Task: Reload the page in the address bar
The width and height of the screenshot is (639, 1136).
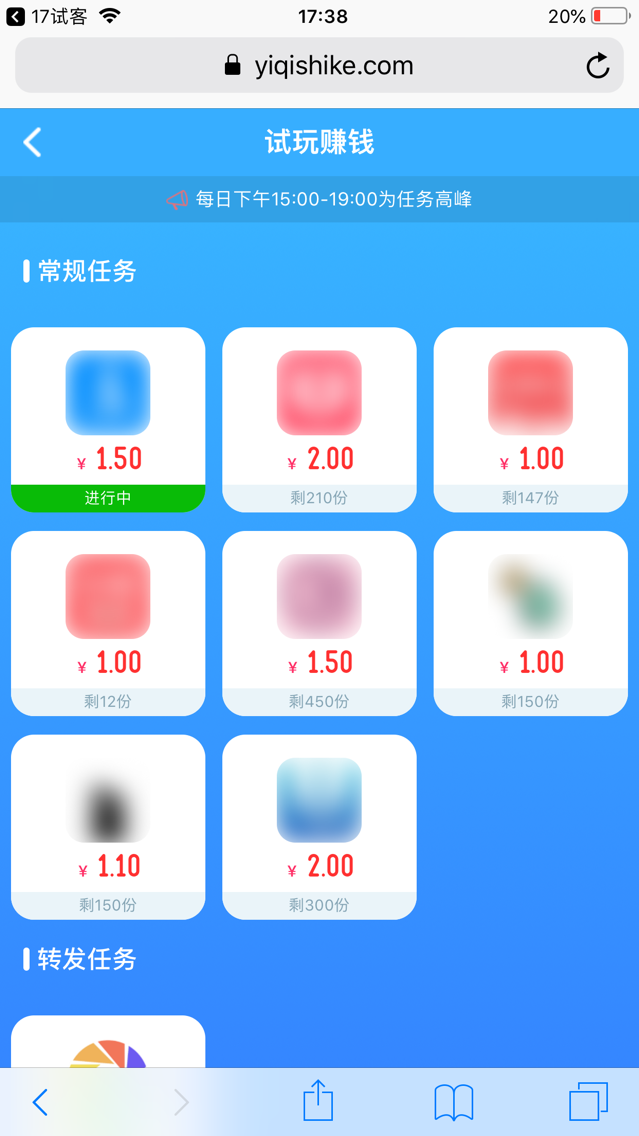Action: 598,66
